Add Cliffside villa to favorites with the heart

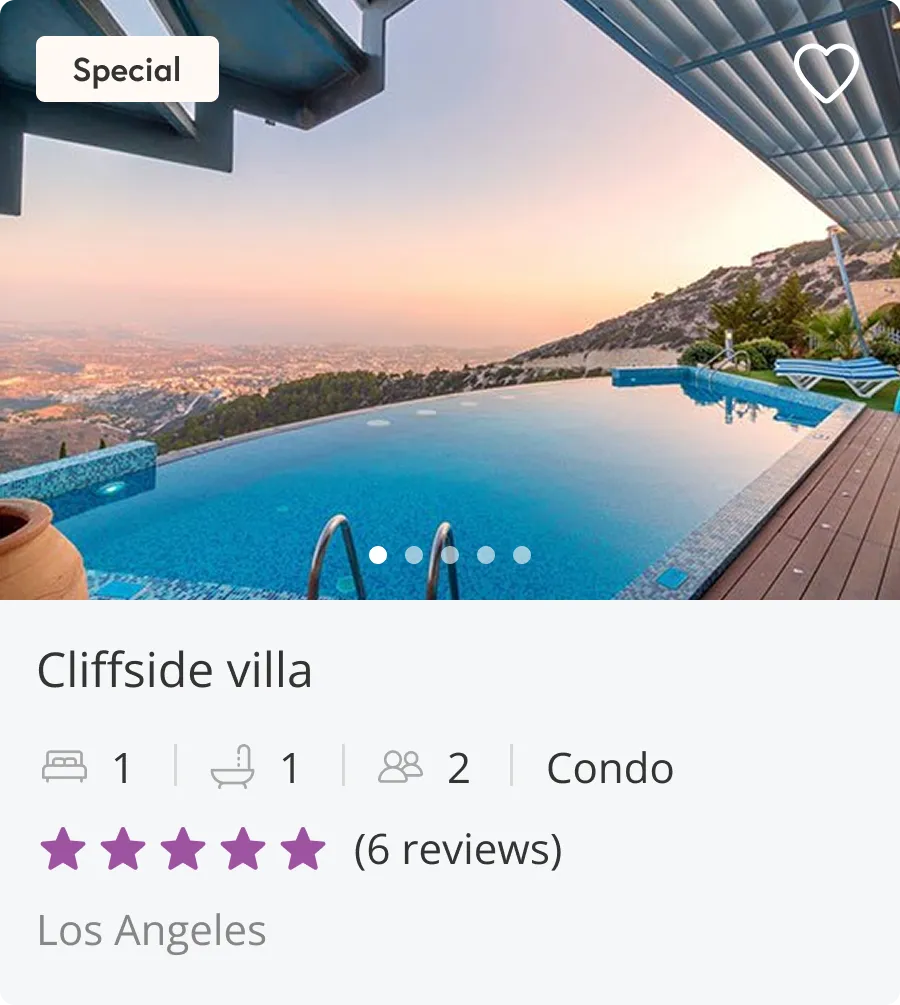826,73
